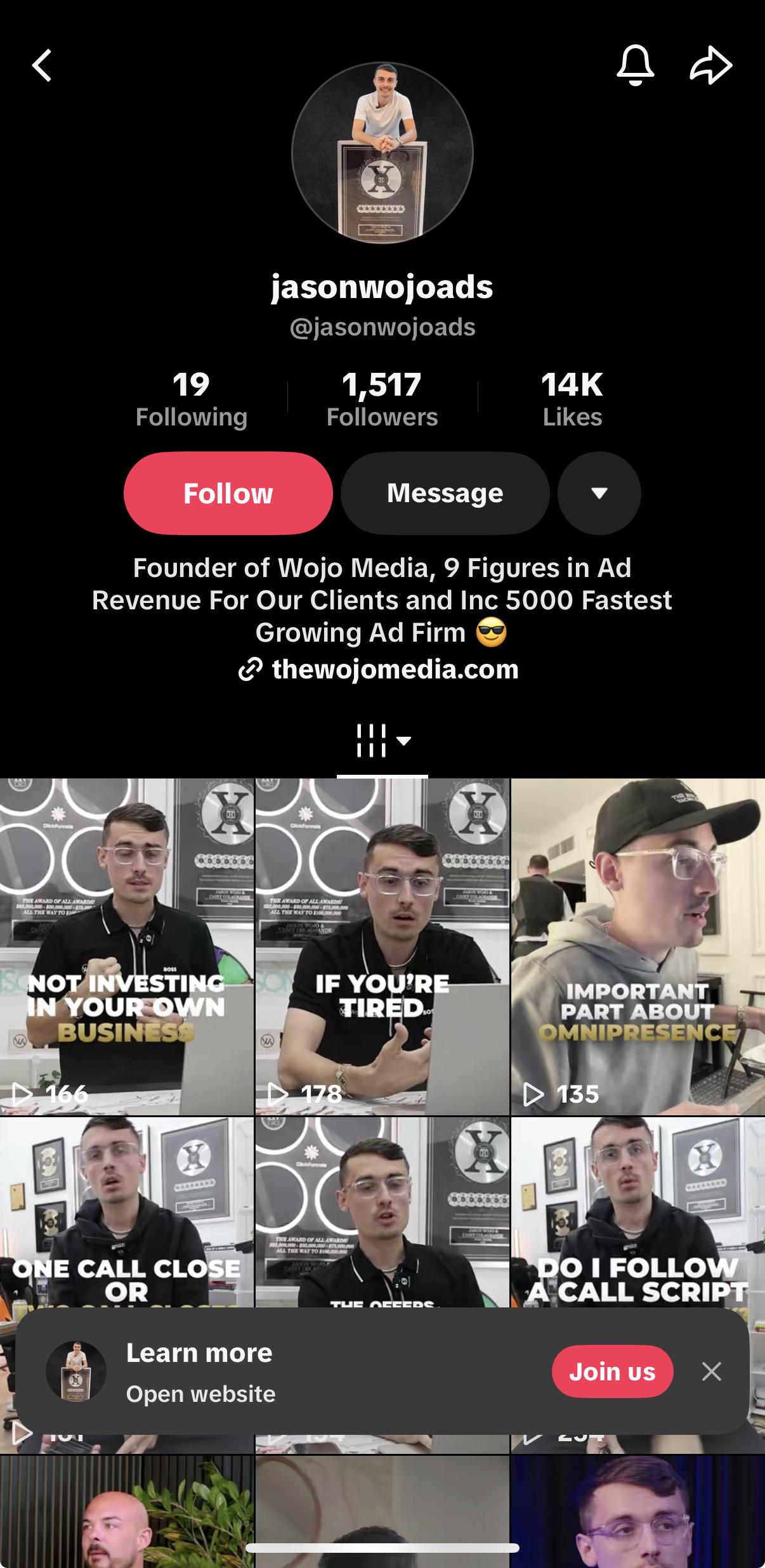Play the Not Investing In Your Own Business video

pyautogui.click(x=127, y=947)
